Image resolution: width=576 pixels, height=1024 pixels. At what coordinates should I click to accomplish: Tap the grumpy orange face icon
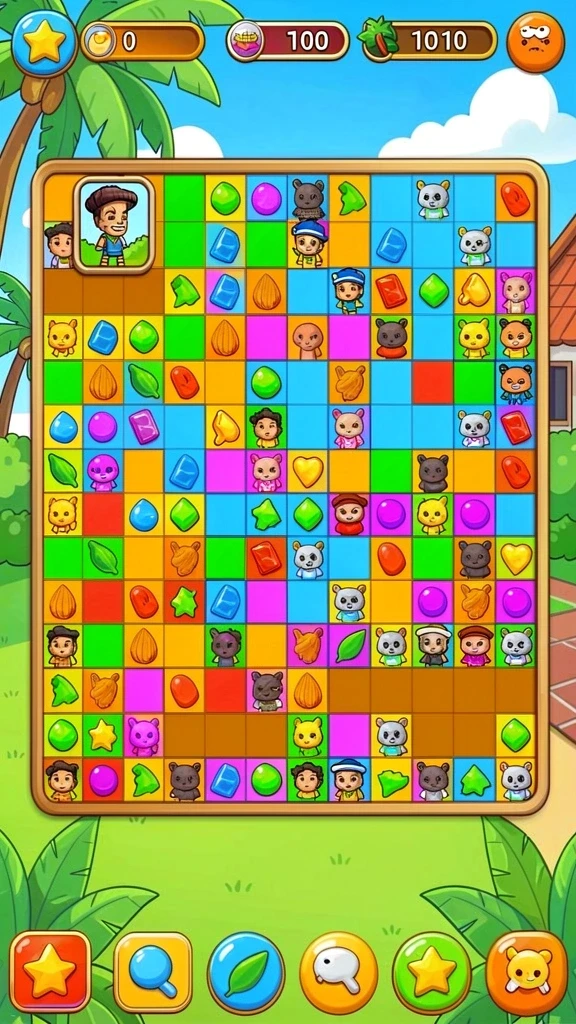536,42
